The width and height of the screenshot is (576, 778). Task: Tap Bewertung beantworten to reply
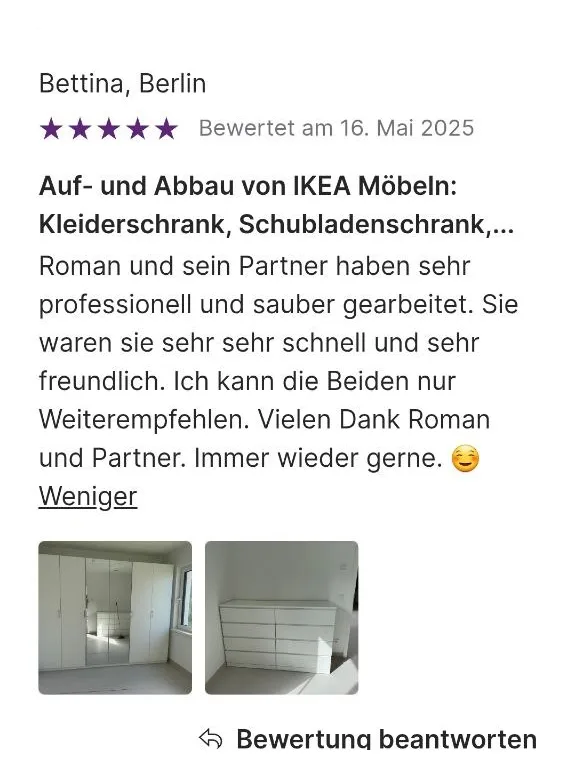point(368,738)
